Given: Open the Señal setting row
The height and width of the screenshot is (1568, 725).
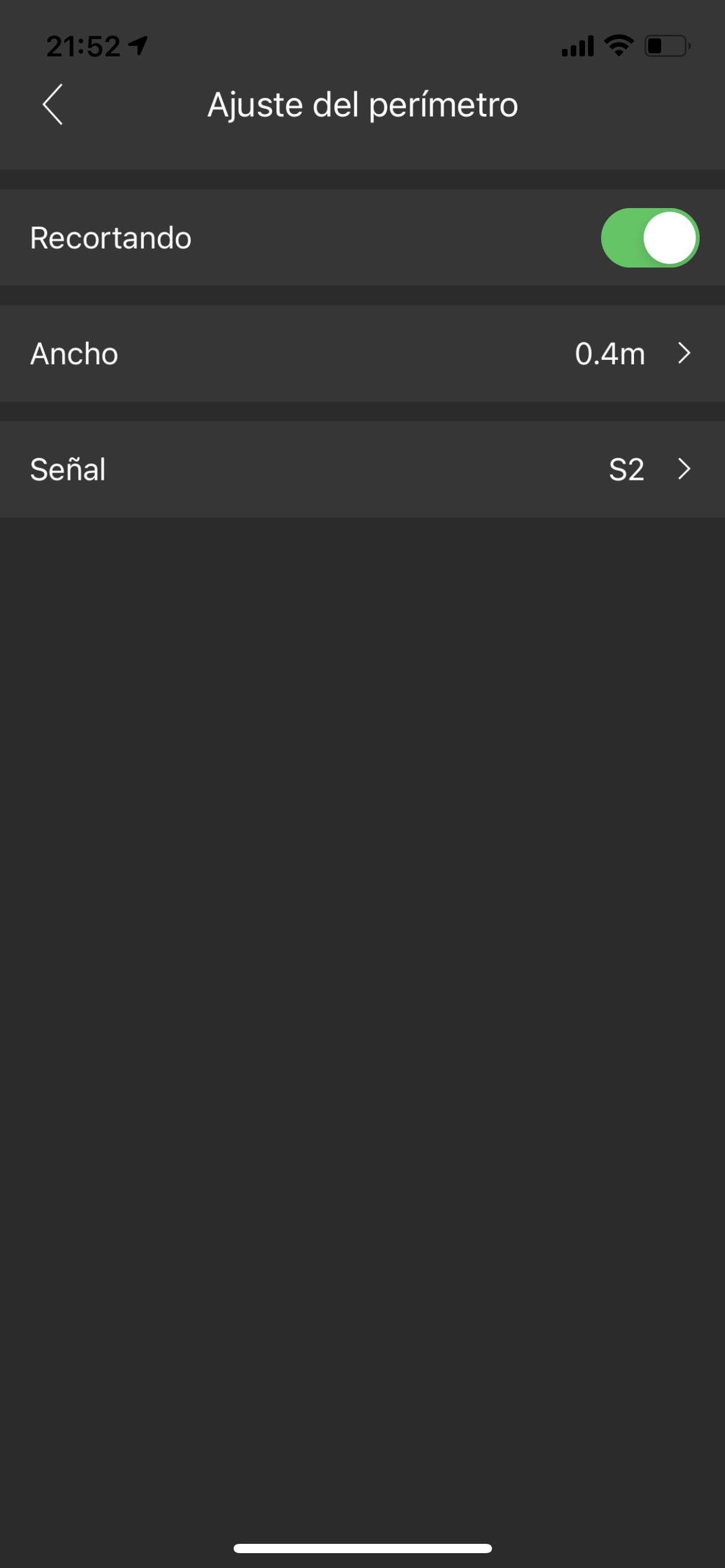Looking at the screenshot, I should pos(362,469).
